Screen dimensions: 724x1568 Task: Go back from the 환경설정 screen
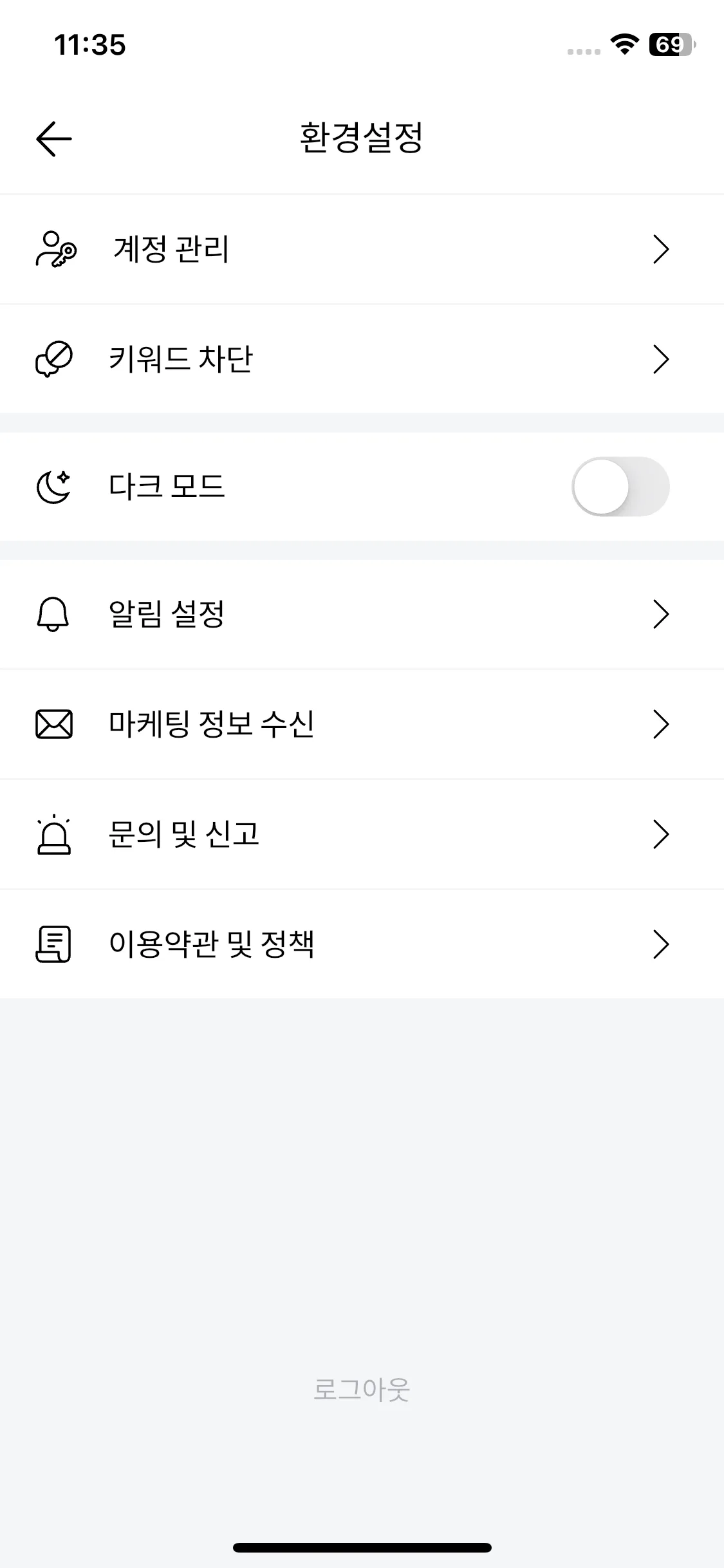click(x=54, y=138)
